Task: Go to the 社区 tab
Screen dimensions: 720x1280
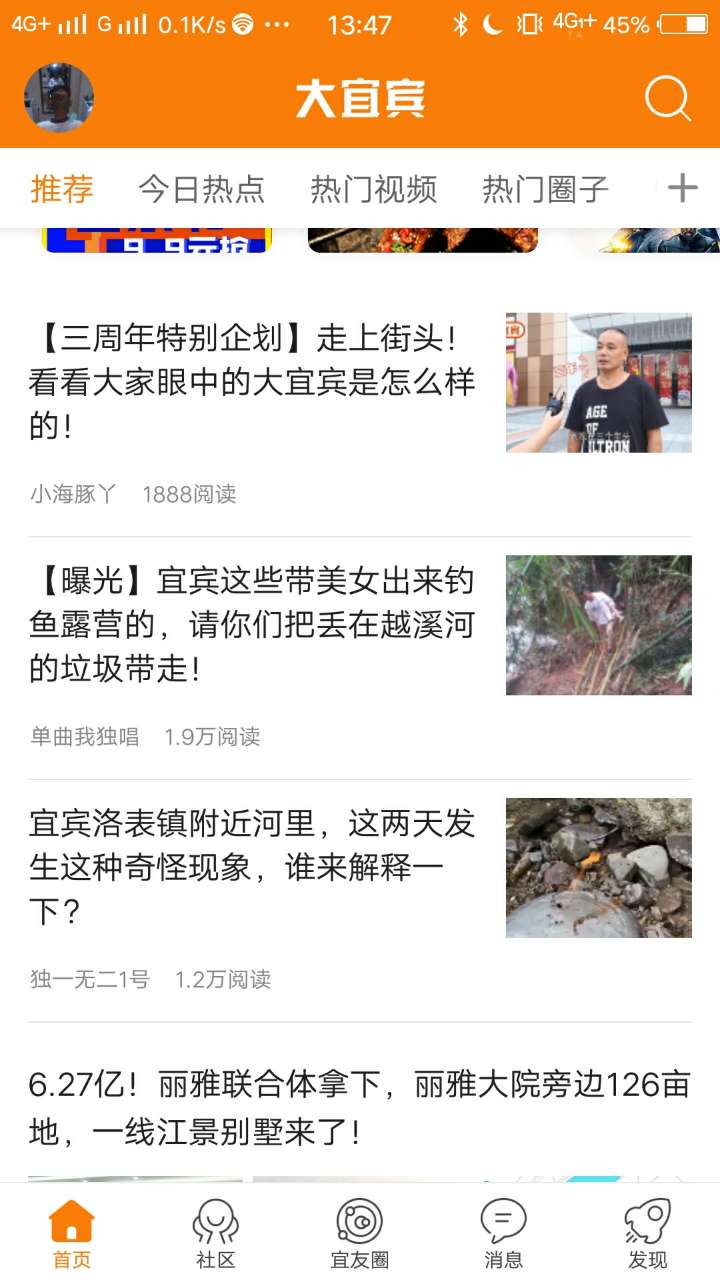Action: [215, 1233]
